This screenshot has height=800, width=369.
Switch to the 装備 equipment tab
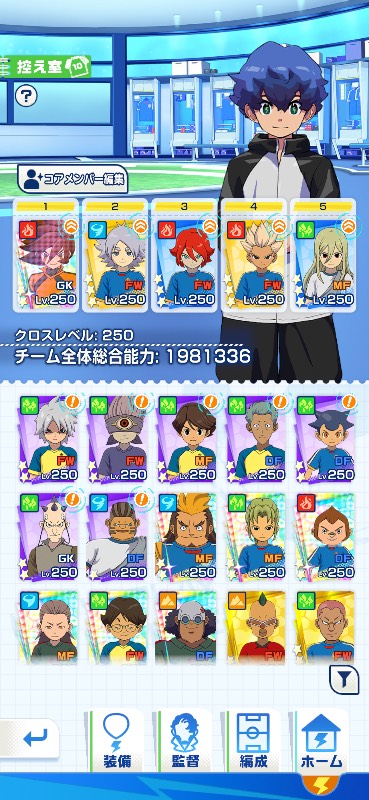tap(116, 741)
